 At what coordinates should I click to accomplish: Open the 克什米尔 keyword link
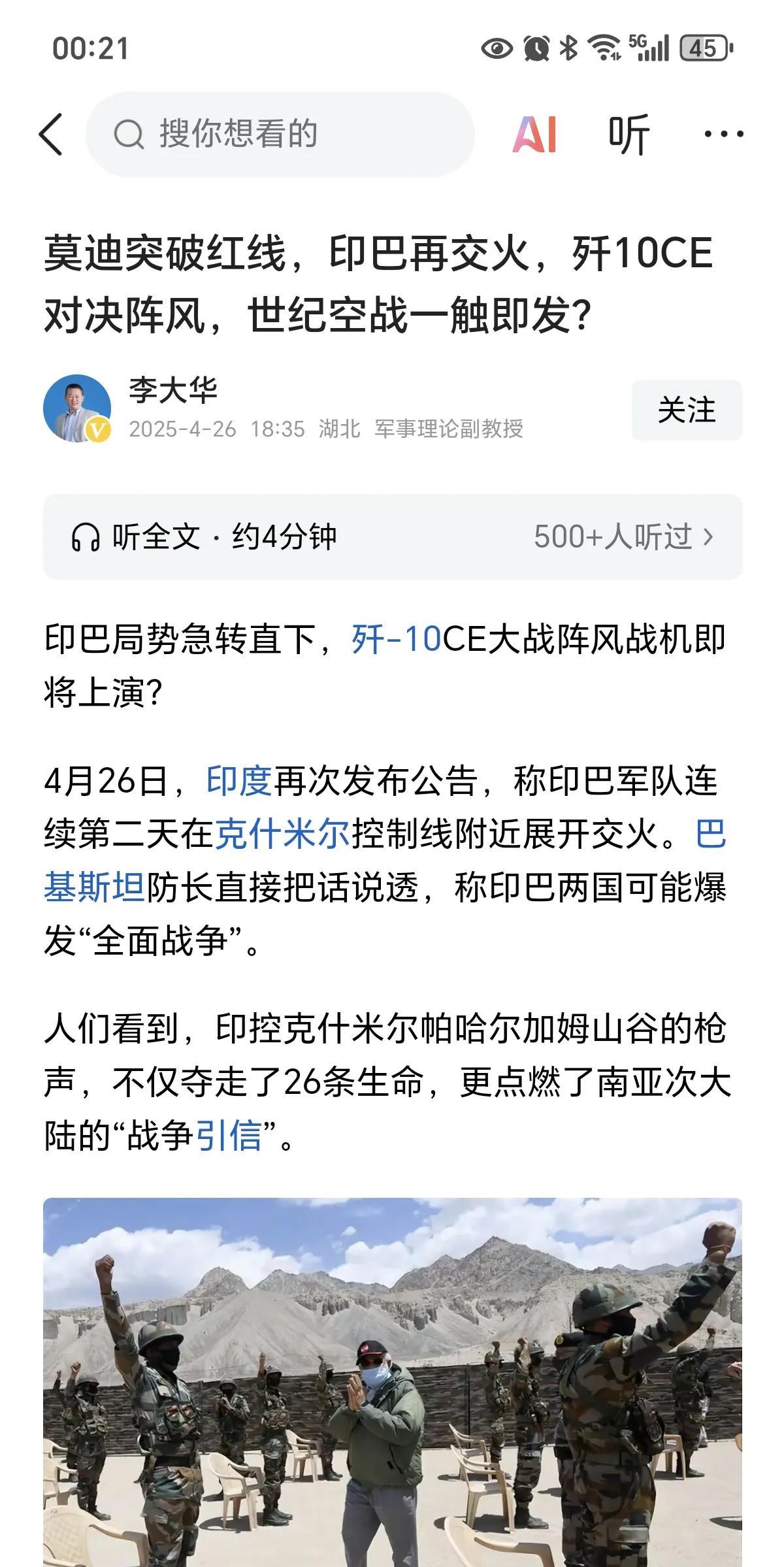pos(282,834)
